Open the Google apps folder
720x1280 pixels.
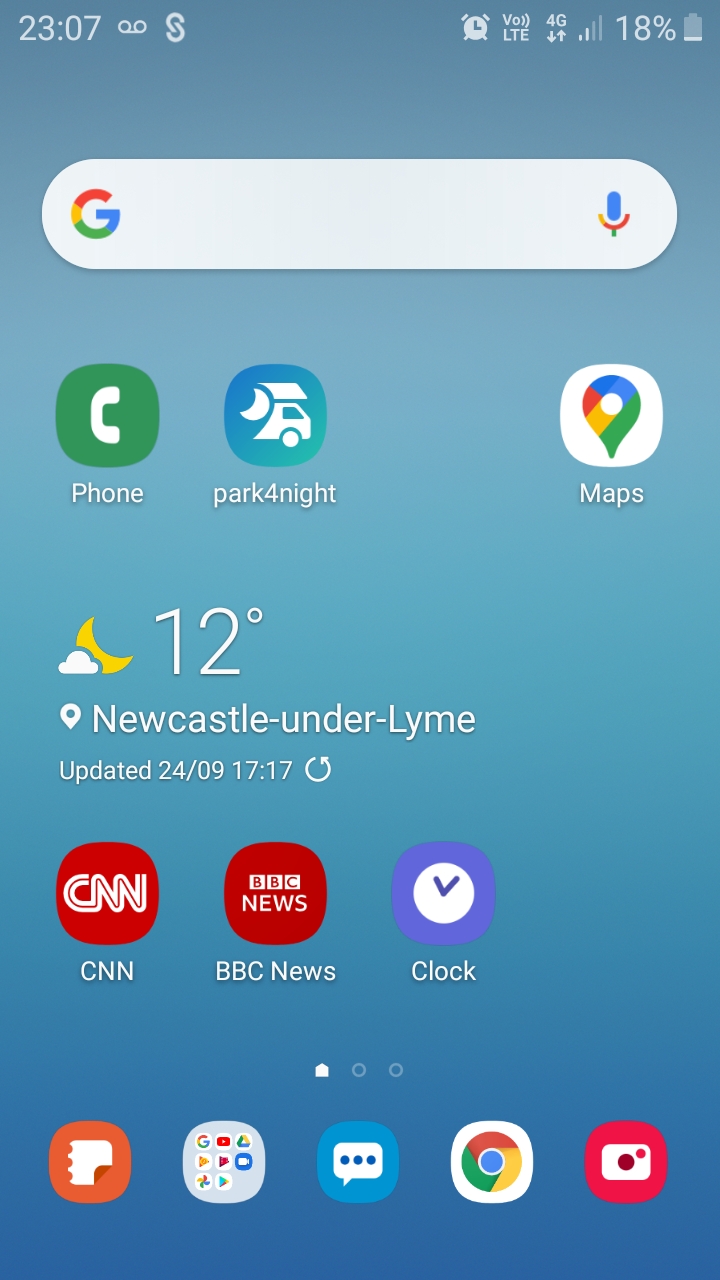(224, 1162)
